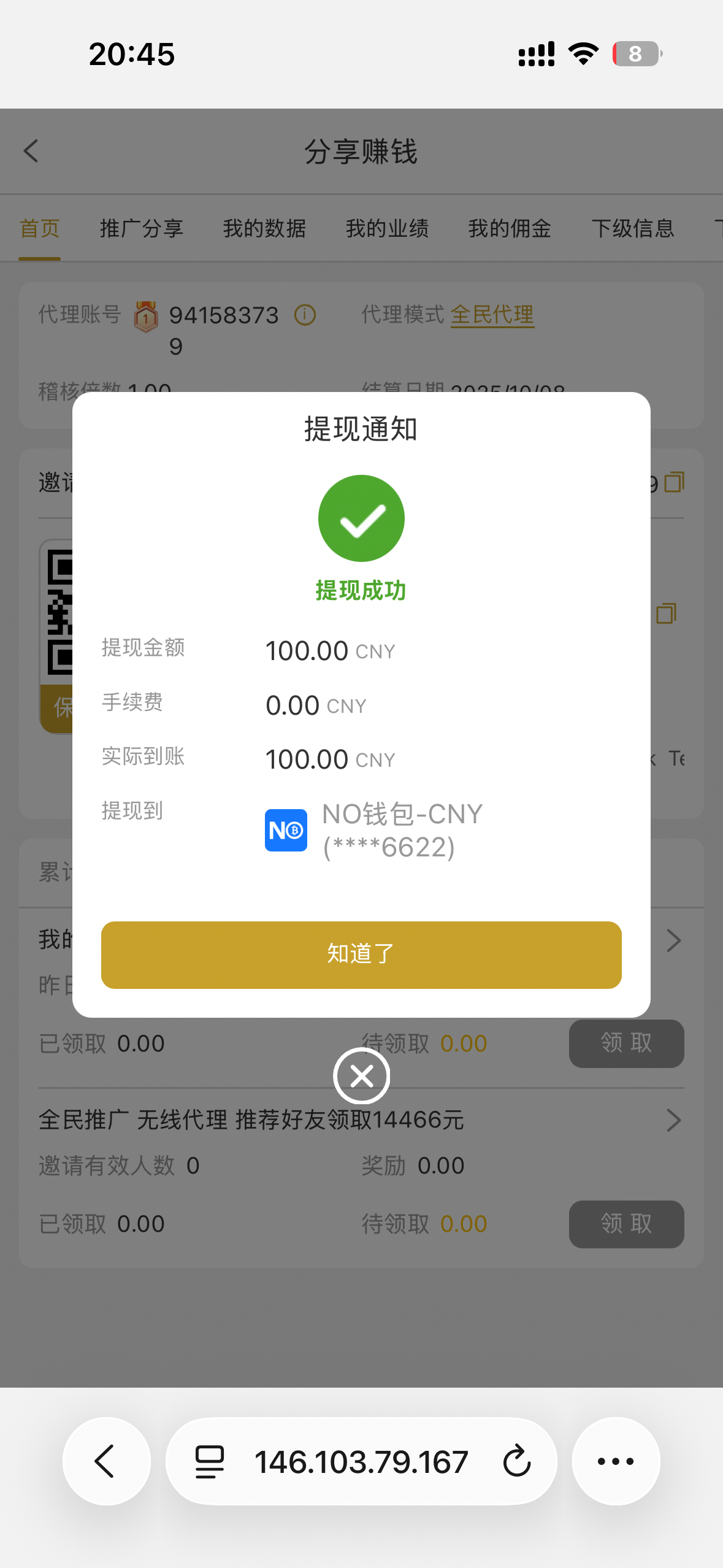Reload the page in the browser
The width and height of the screenshot is (723, 1568).
coord(516,1461)
